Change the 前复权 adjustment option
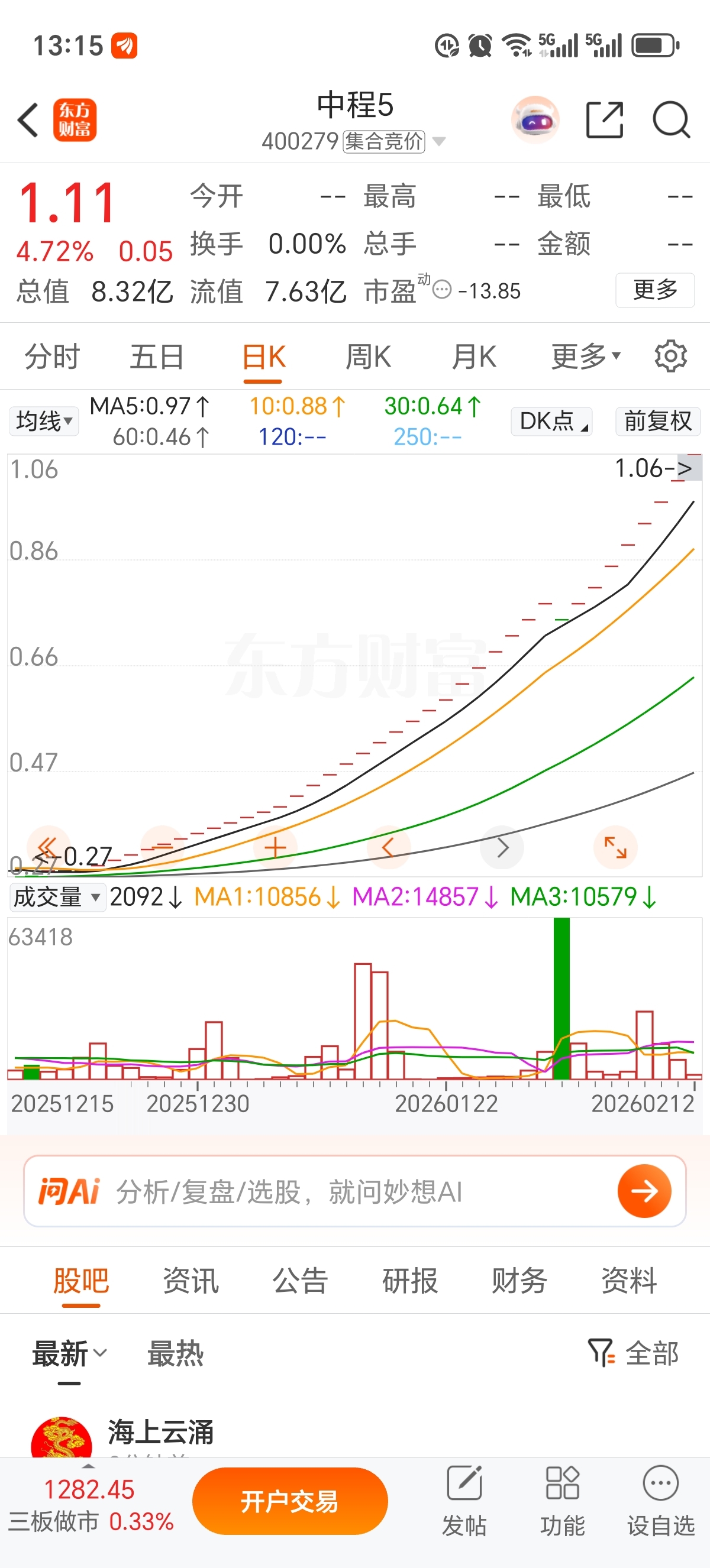 pos(657,420)
